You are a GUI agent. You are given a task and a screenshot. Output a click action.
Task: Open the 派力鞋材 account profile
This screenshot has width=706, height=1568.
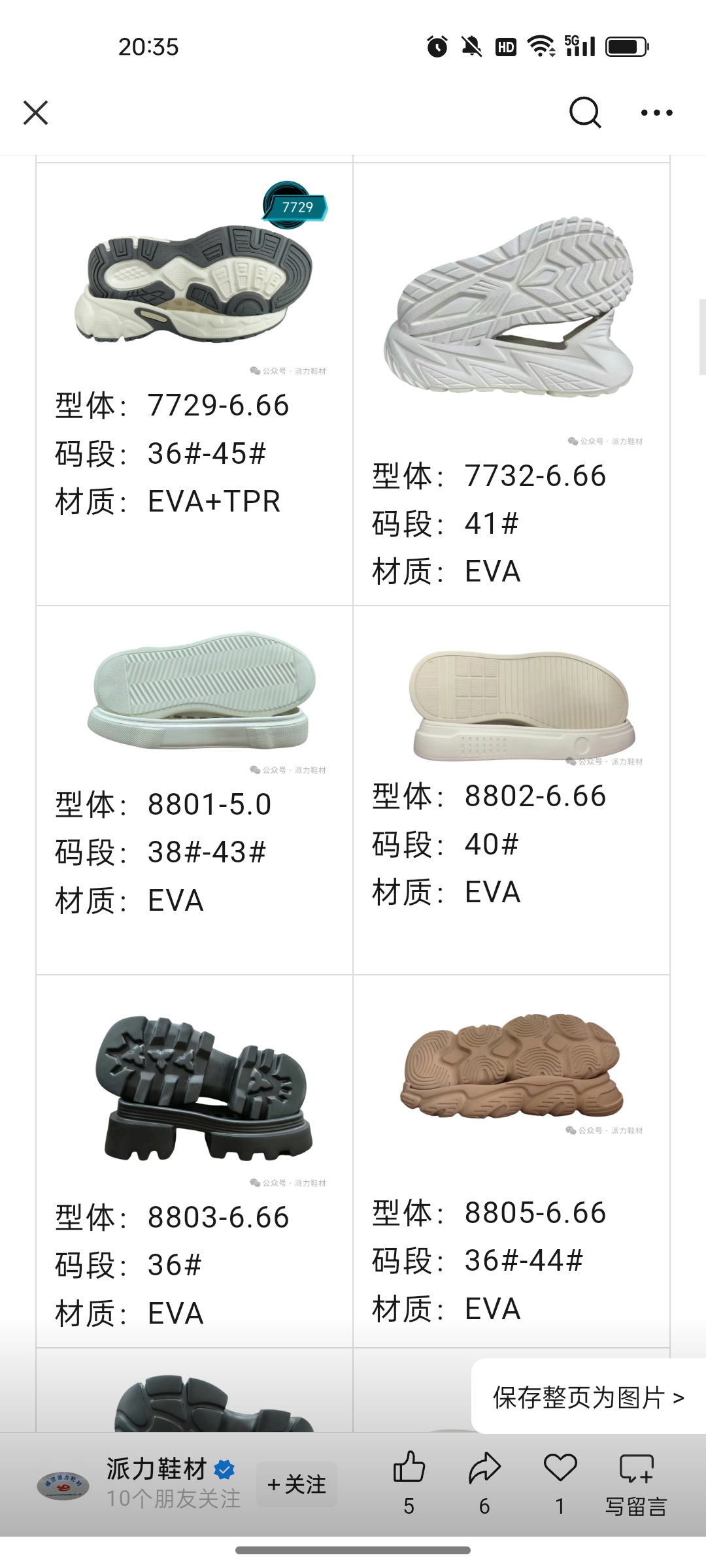(x=157, y=1470)
